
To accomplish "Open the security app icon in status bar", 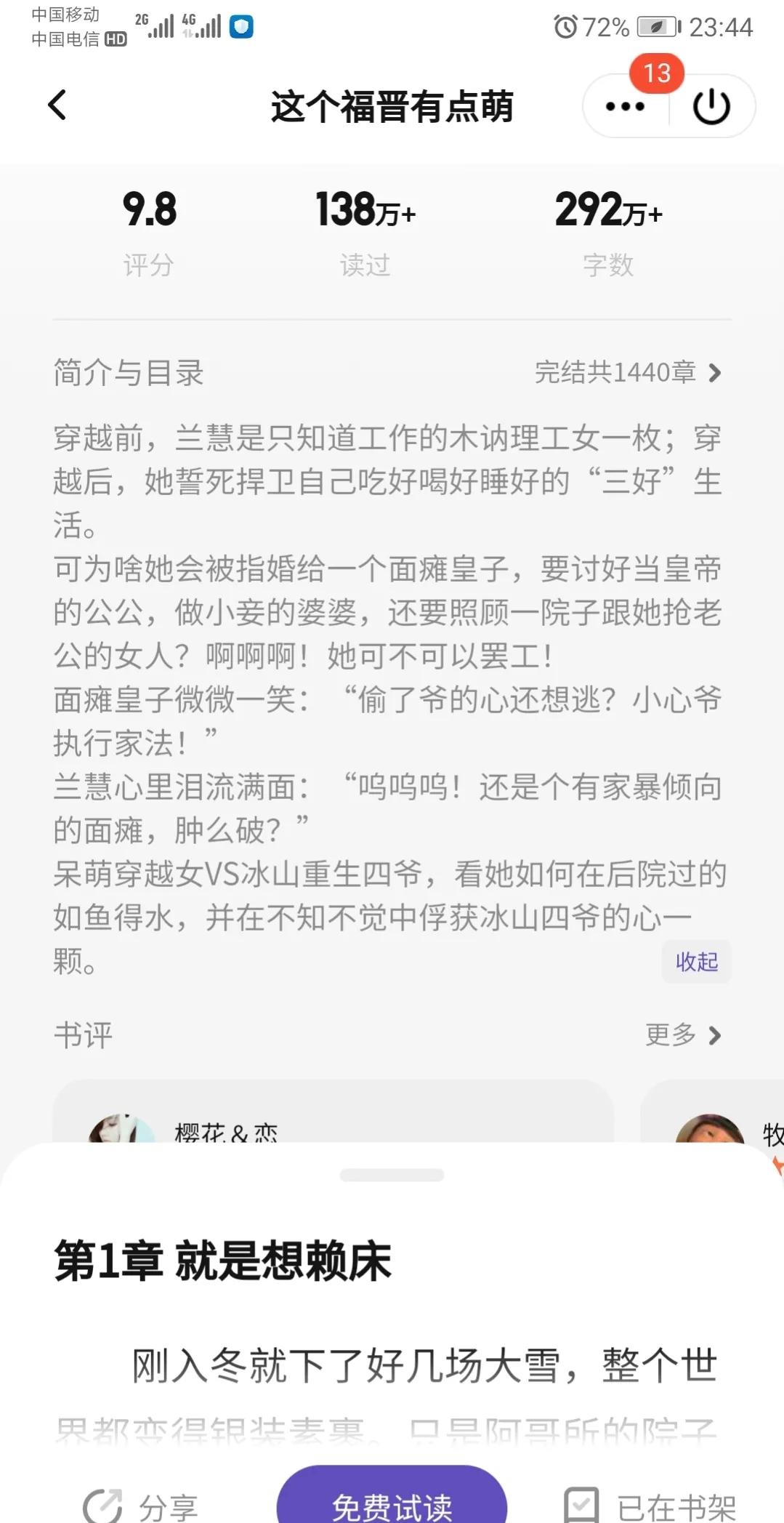I will pyautogui.click(x=242, y=26).
